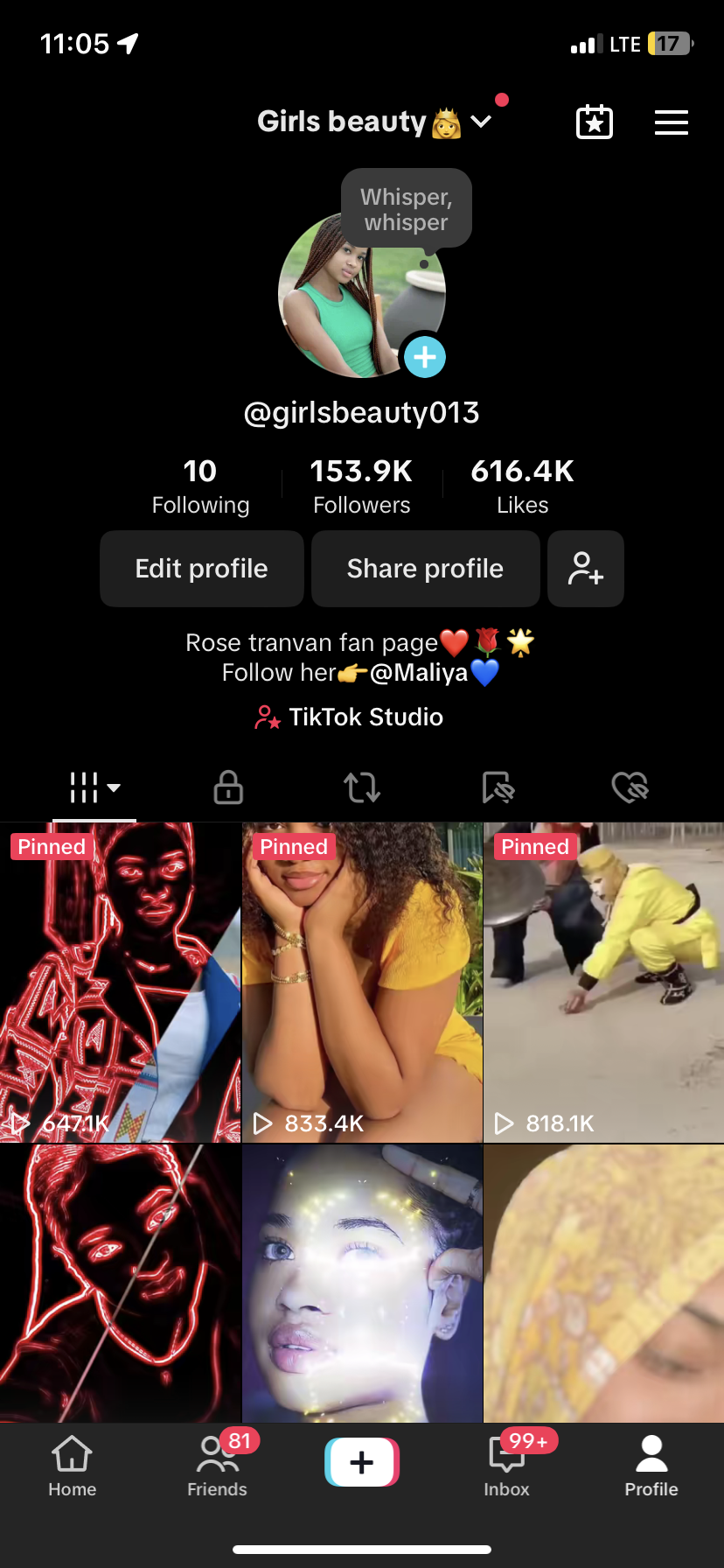The width and height of the screenshot is (724, 1568).
Task: Open the Following list
Action: pyautogui.click(x=200, y=486)
